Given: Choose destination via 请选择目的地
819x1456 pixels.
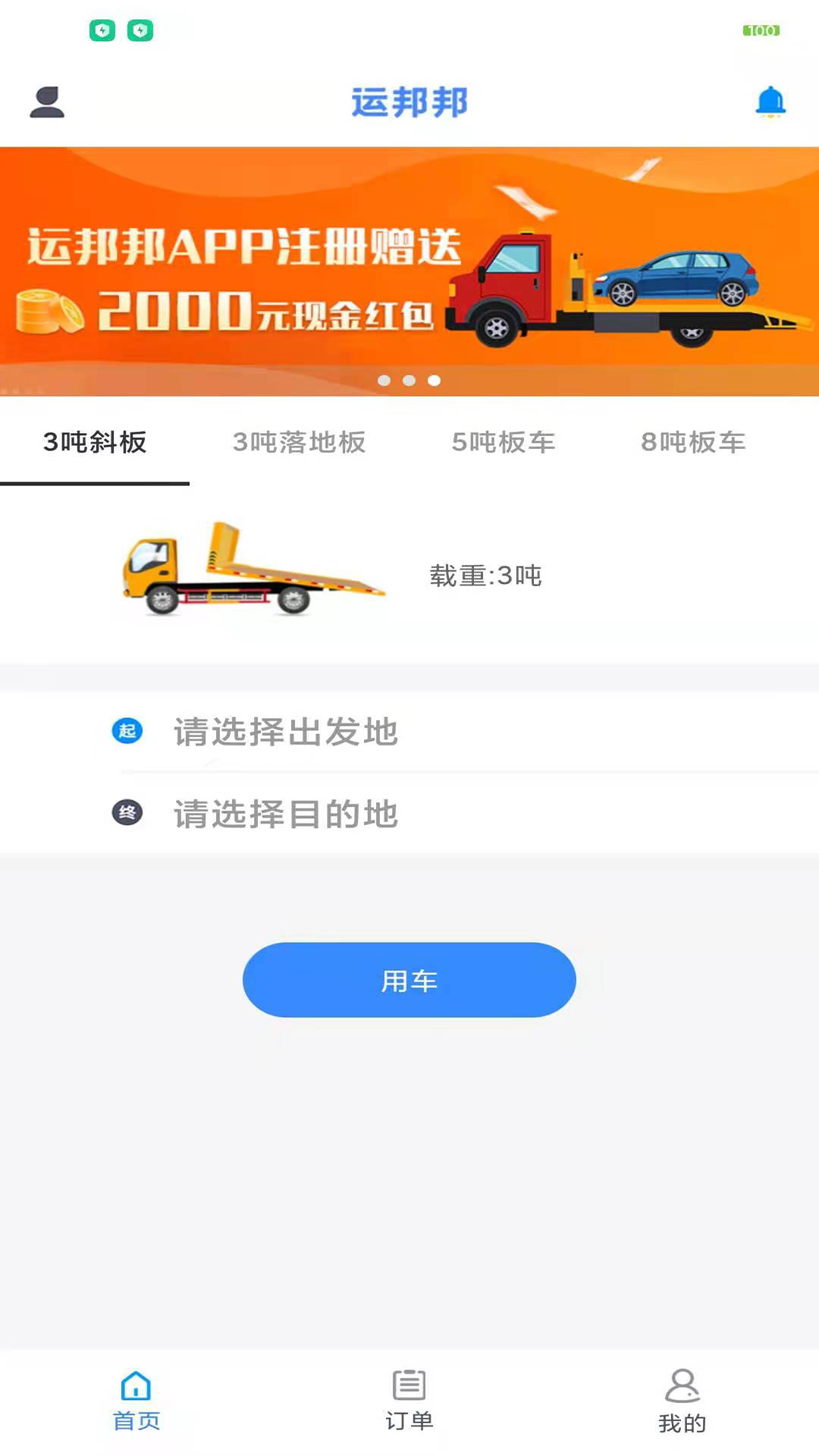Looking at the screenshot, I should coord(285,814).
